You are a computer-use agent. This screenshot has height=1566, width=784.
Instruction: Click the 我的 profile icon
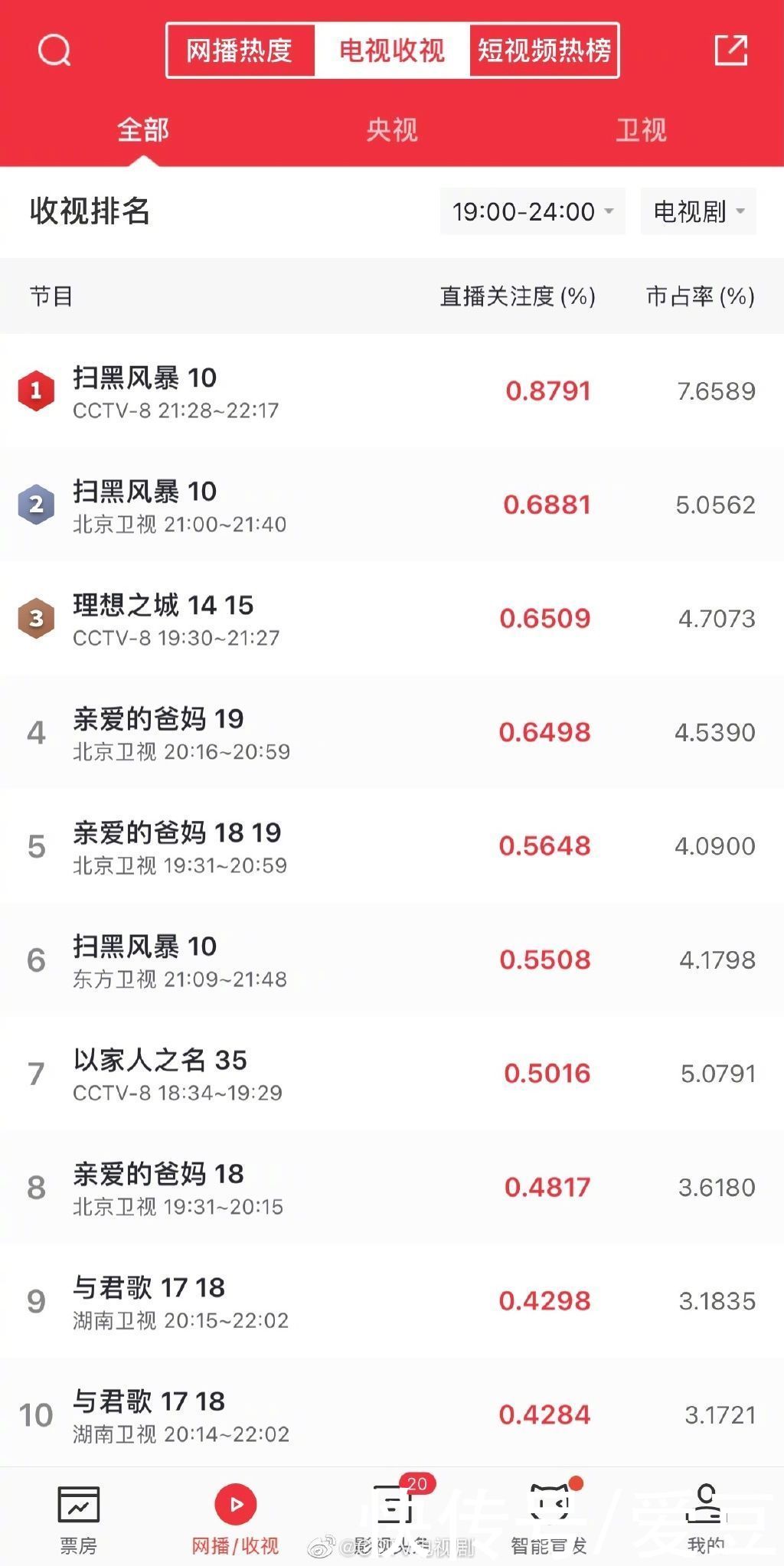(706, 1502)
